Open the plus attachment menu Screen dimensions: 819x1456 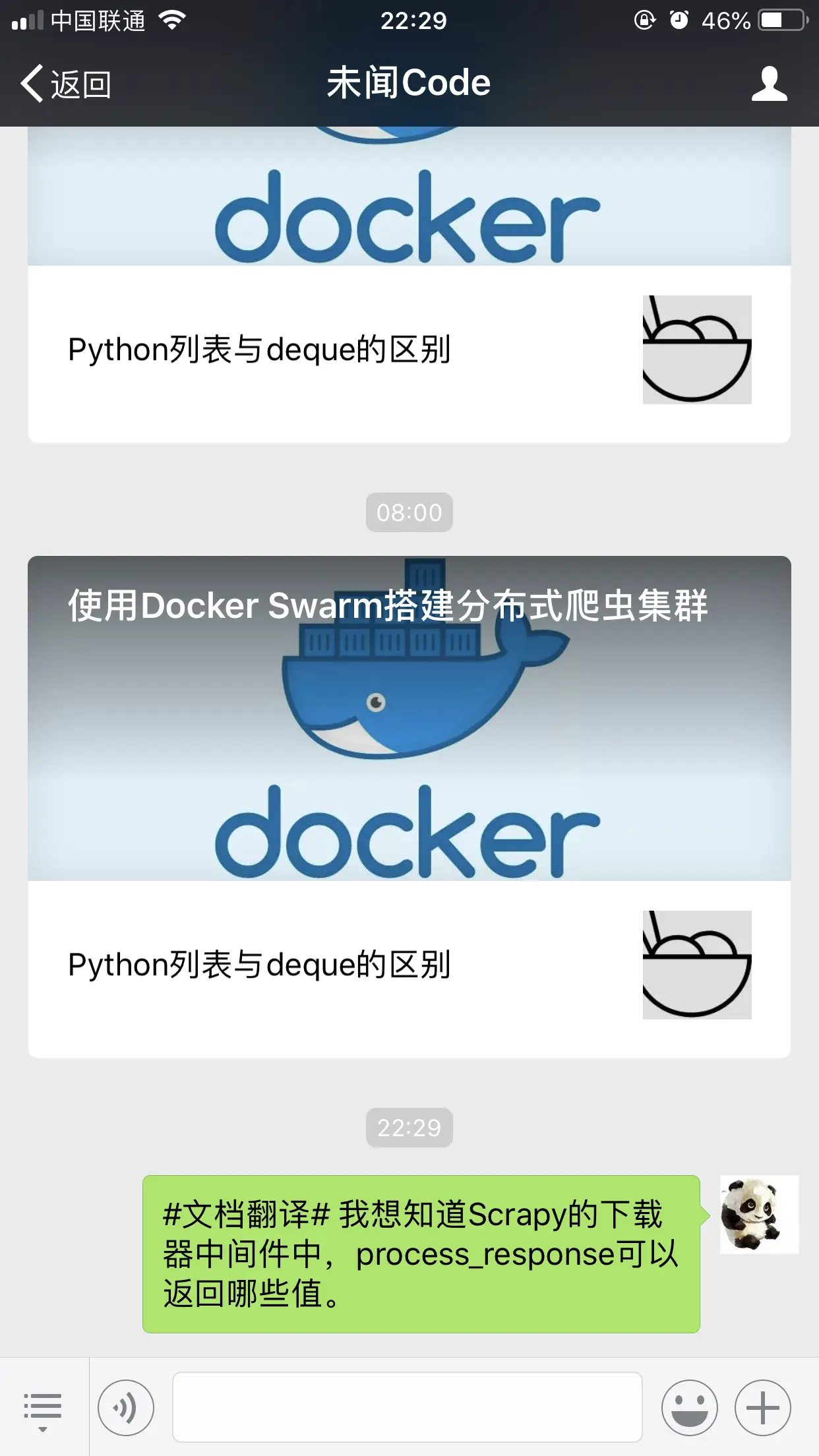coord(762,1408)
